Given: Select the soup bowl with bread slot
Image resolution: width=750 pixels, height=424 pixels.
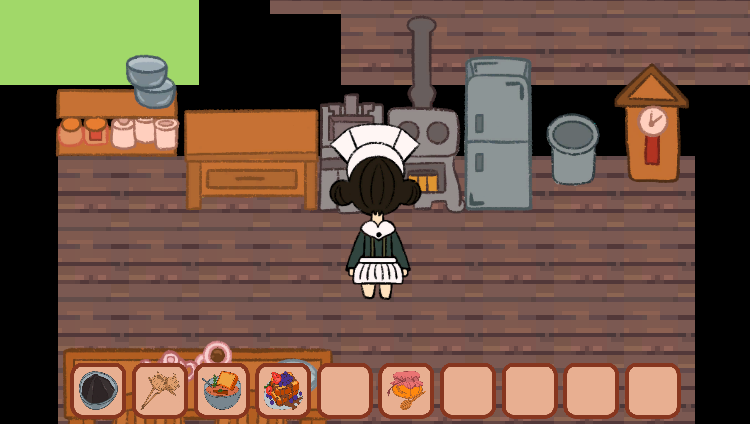Looking at the screenshot, I should (221, 391).
